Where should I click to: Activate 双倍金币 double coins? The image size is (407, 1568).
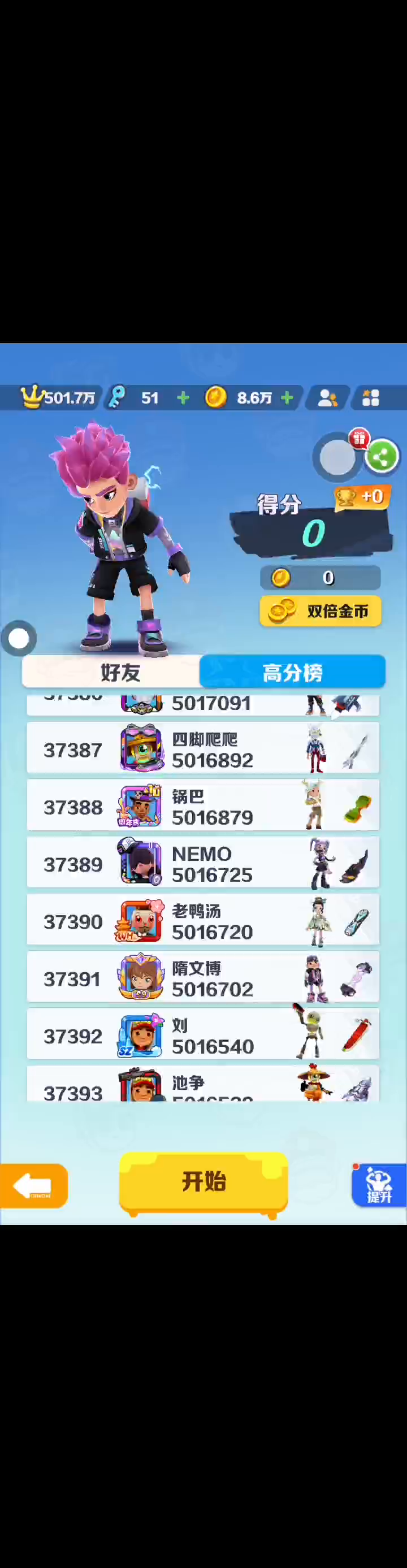point(321,611)
